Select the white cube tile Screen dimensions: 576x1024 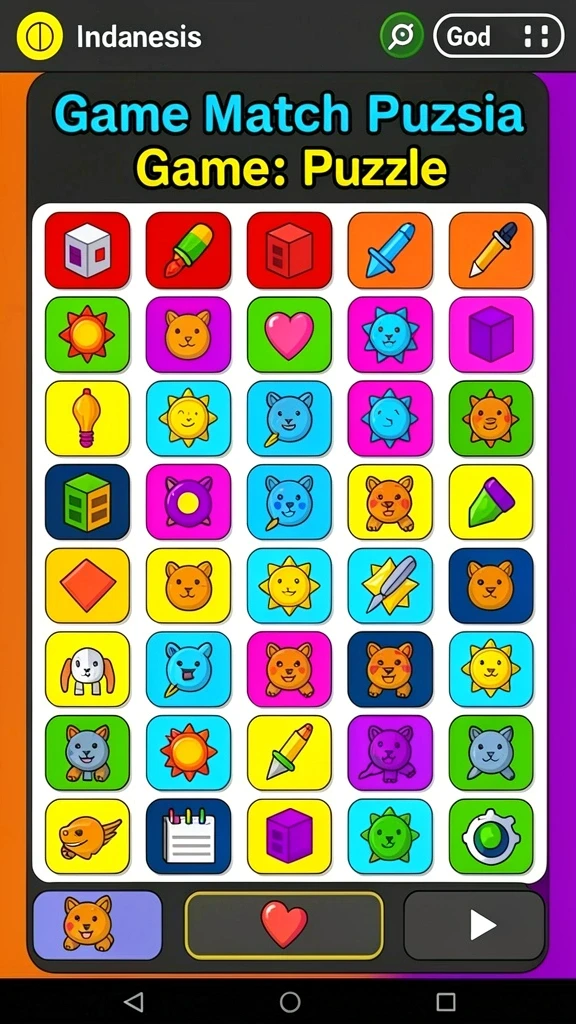pos(88,250)
